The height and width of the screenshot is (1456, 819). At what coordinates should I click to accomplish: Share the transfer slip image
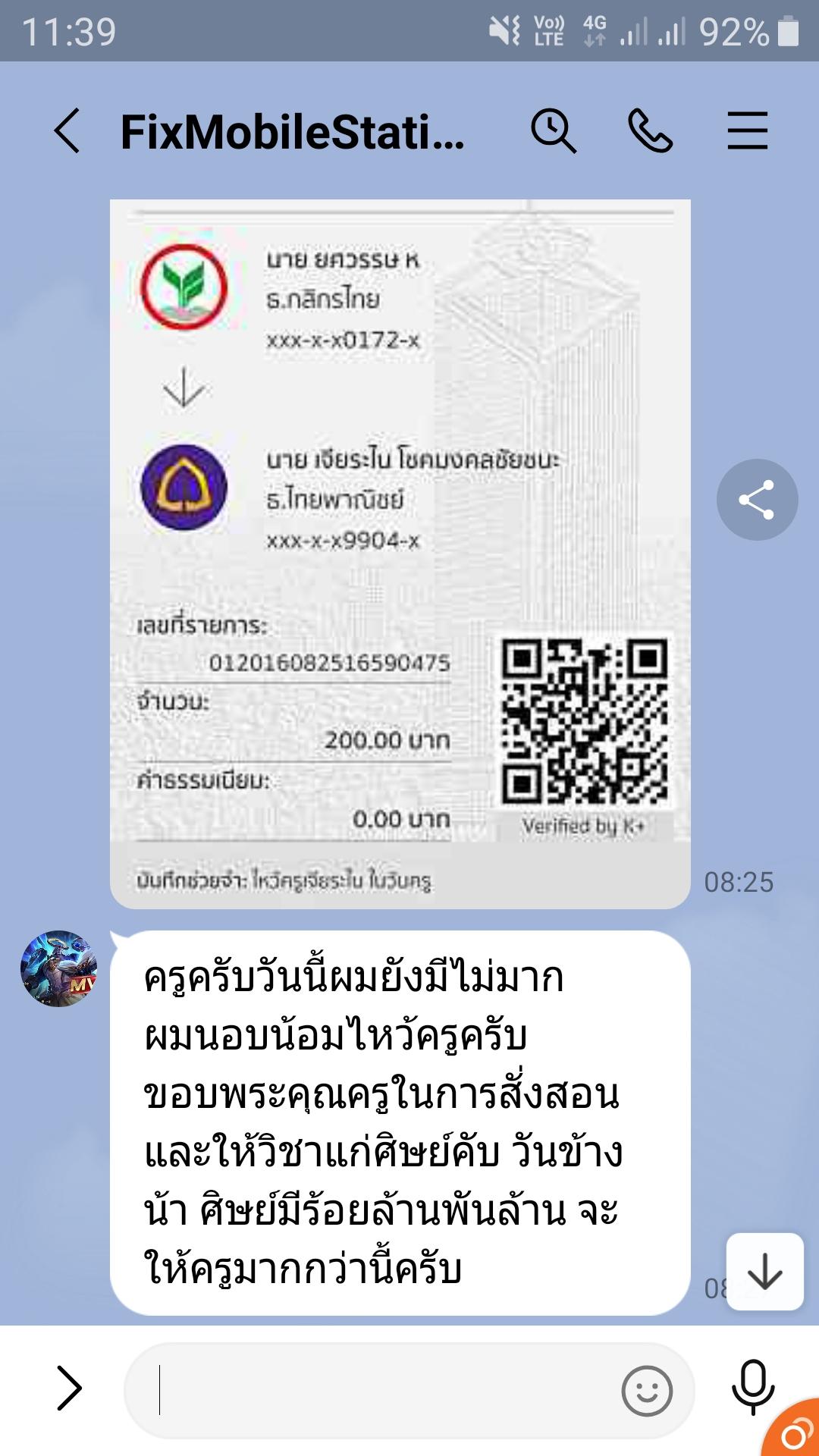tap(756, 500)
